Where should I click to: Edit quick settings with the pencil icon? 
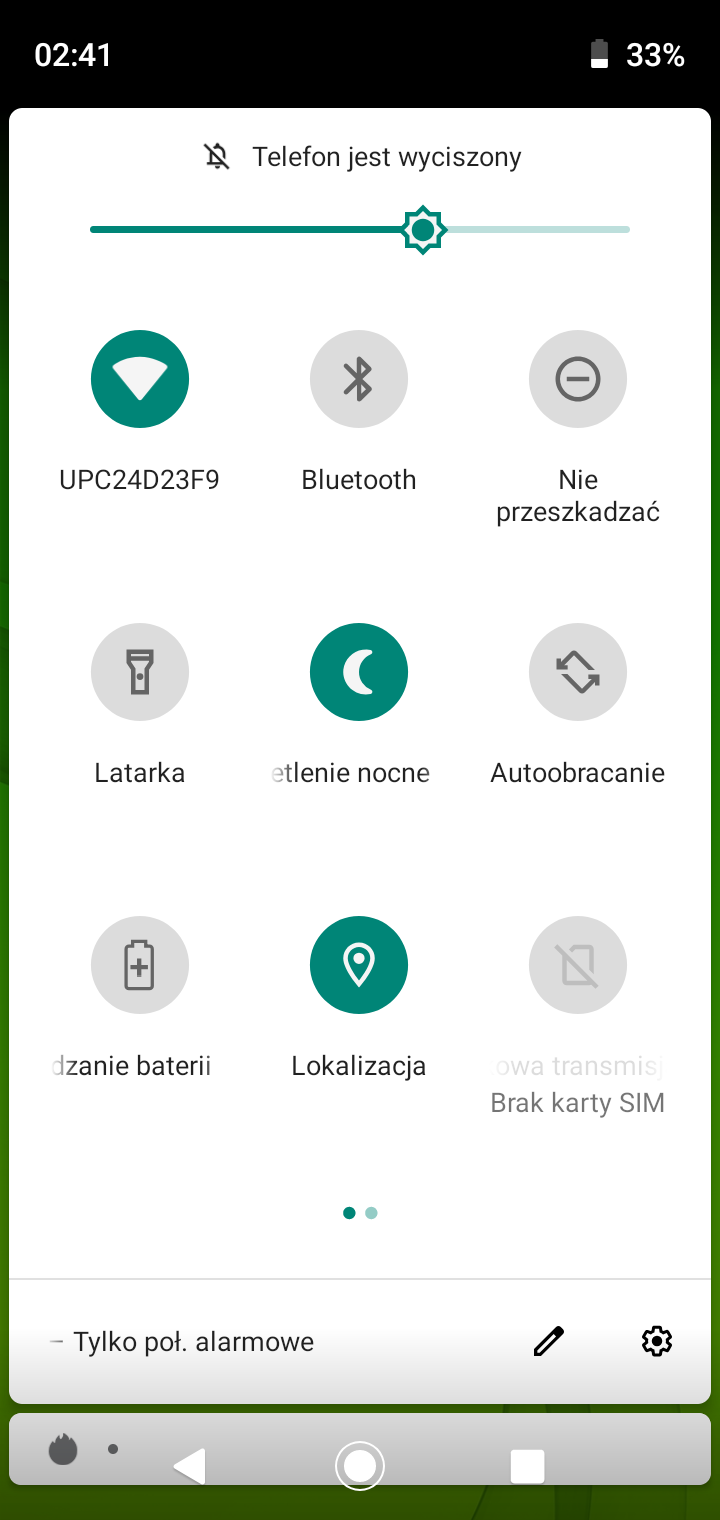coord(548,1341)
